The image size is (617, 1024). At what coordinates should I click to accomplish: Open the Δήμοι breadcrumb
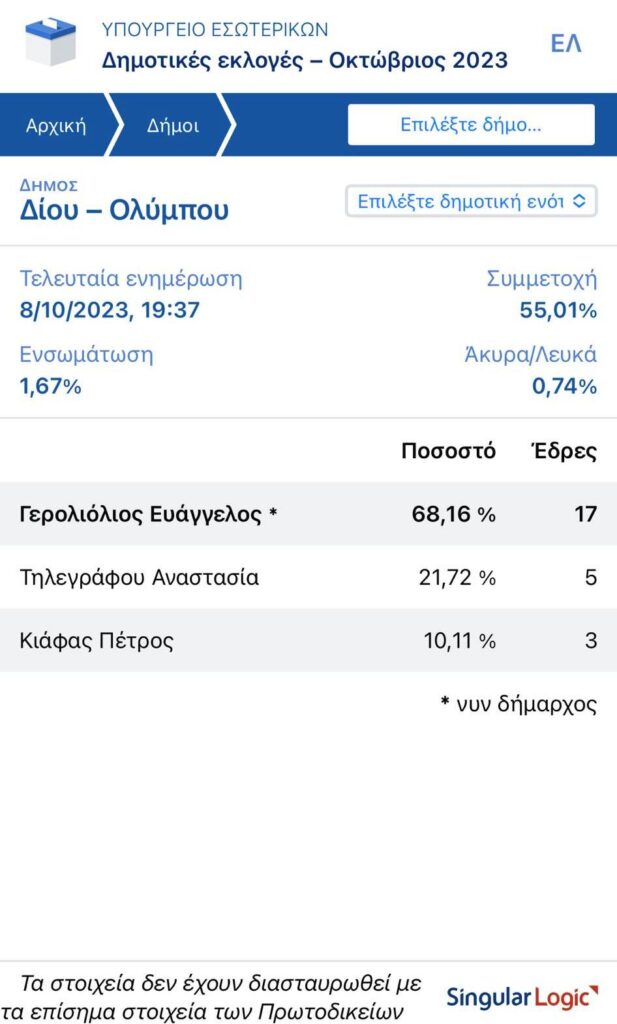(172, 125)
